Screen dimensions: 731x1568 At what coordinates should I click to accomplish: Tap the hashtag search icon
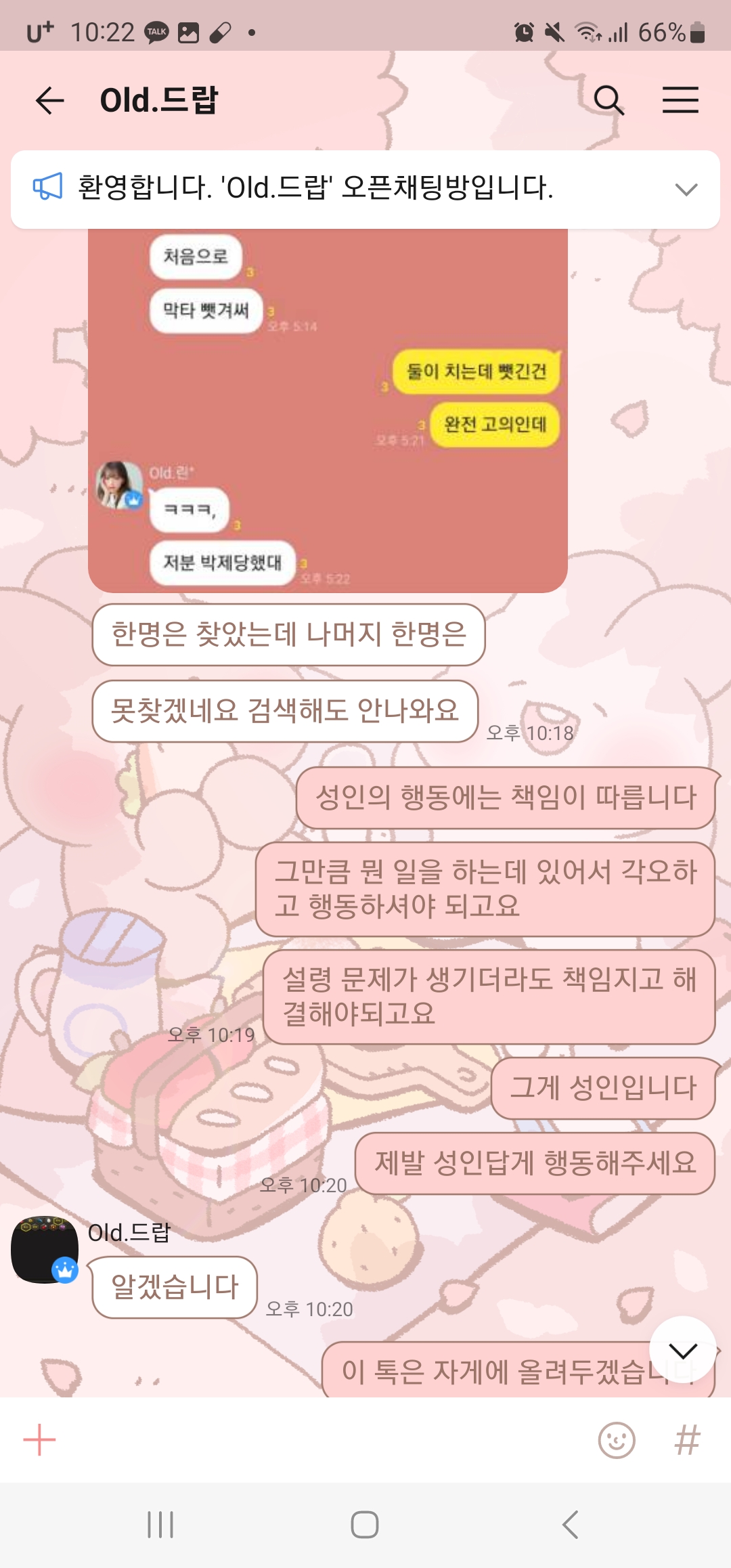click(687, 1440)
